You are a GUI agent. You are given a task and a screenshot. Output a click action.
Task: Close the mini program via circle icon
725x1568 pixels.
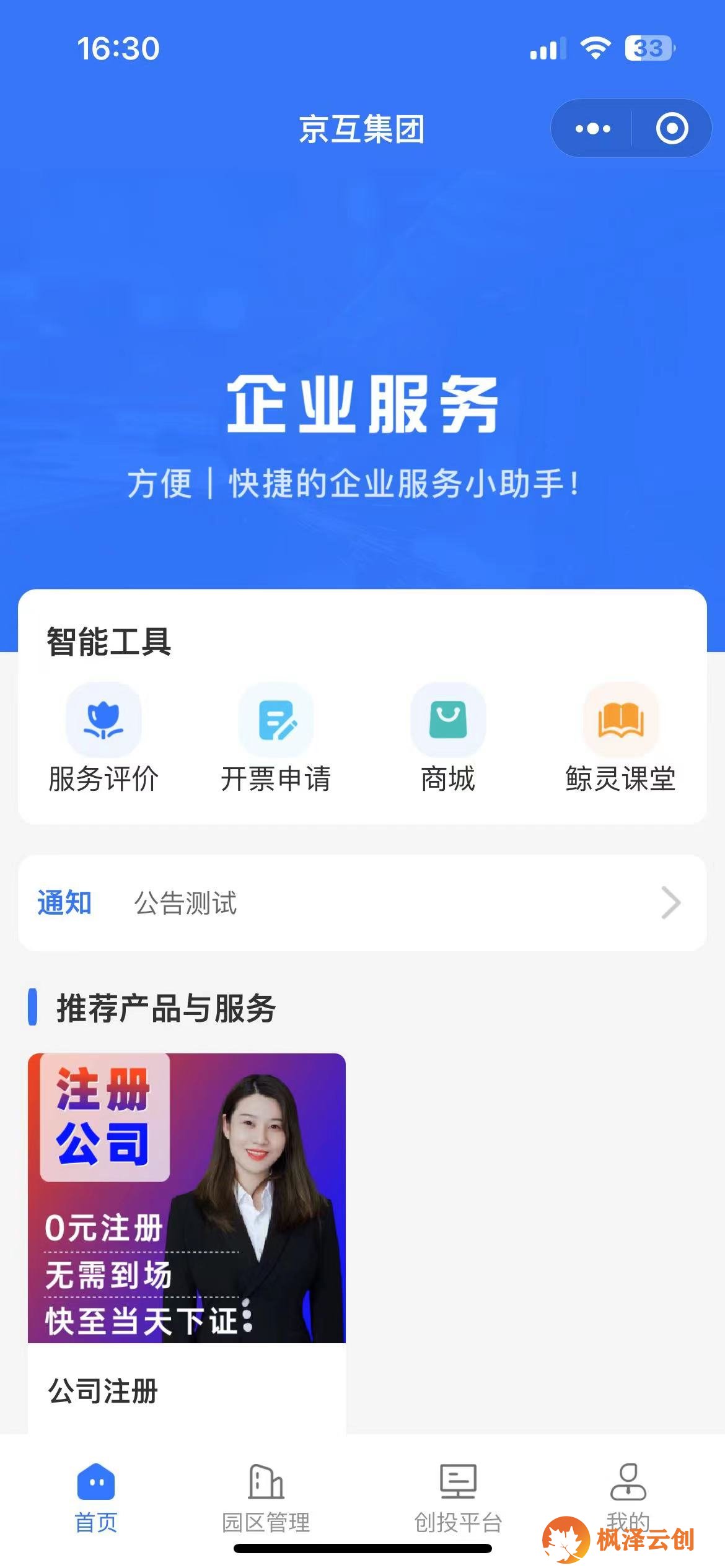coord(672,129)
